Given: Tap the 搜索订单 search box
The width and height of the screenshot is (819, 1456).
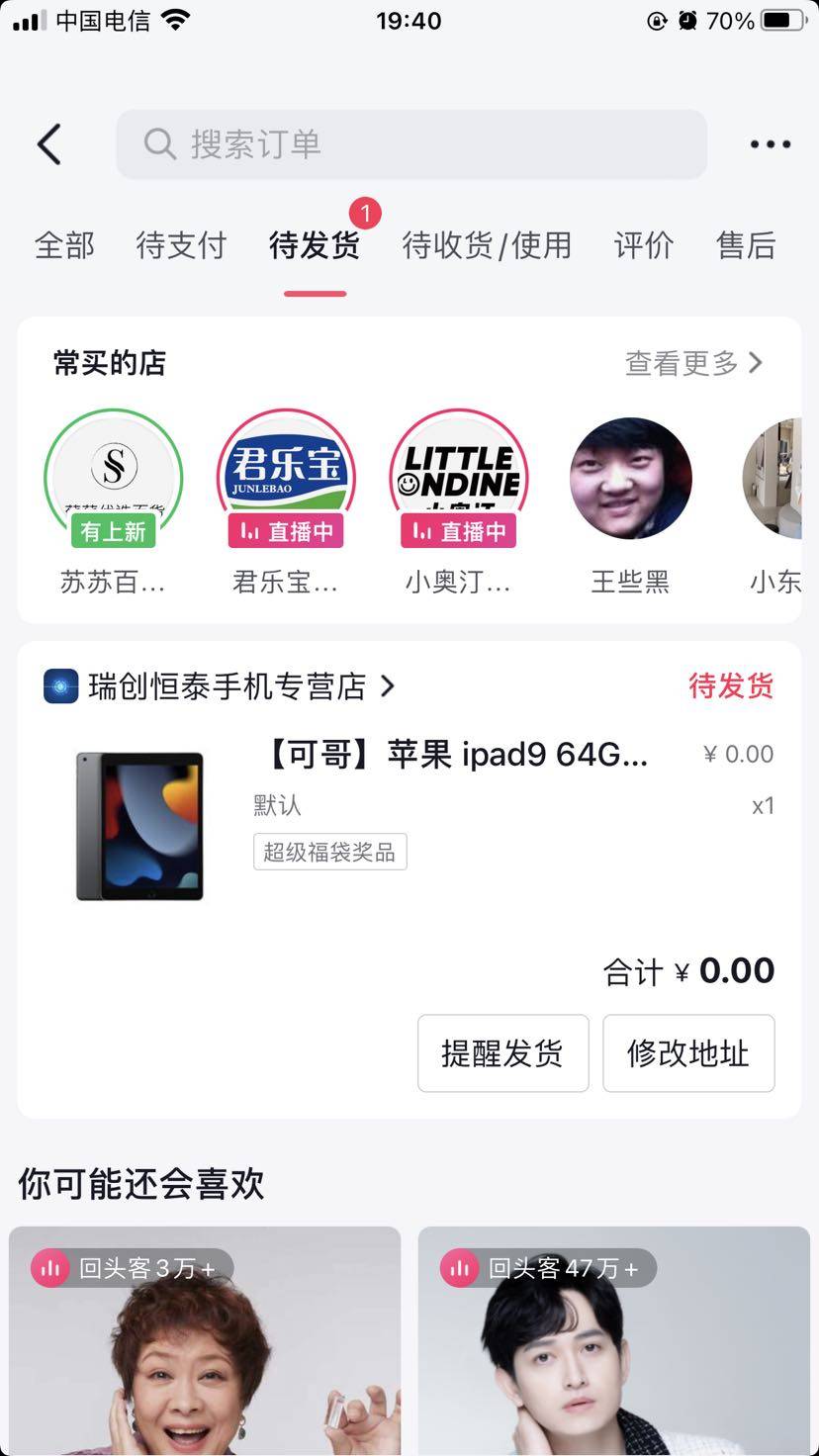Looking at the screenshot, I should pos(411,144).
